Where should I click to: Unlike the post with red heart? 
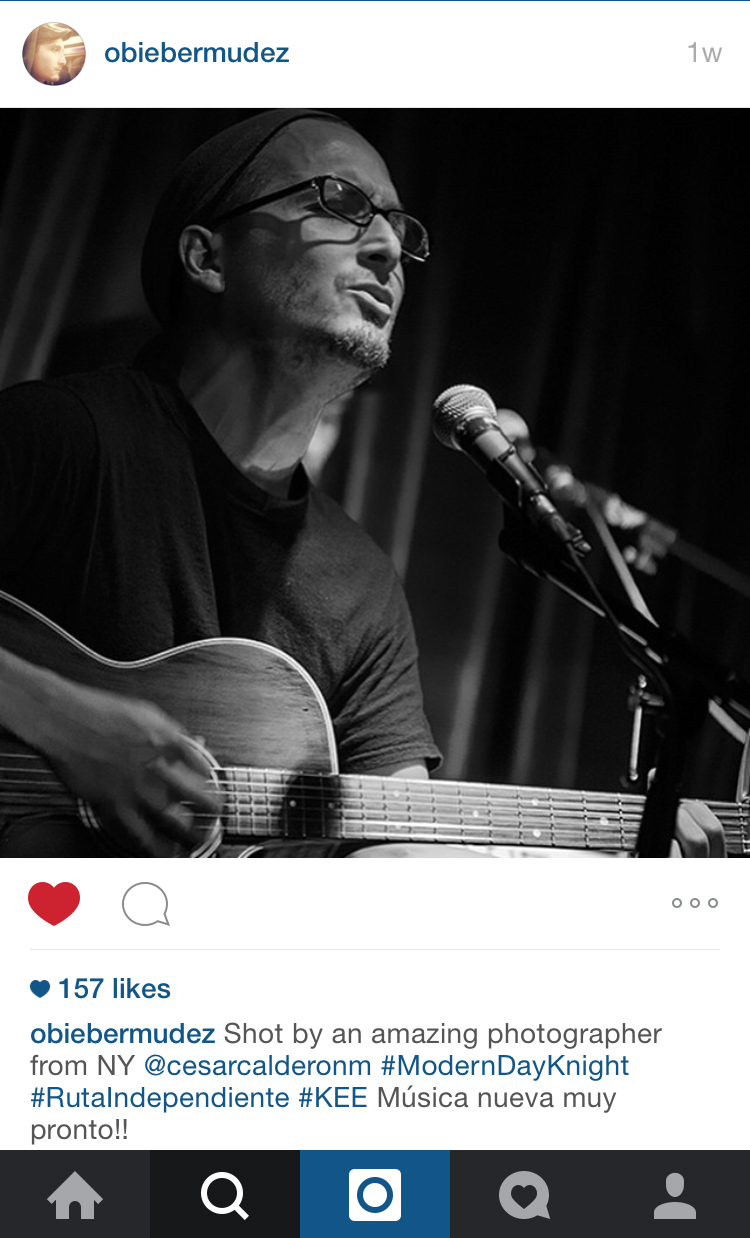pos(54,904)
